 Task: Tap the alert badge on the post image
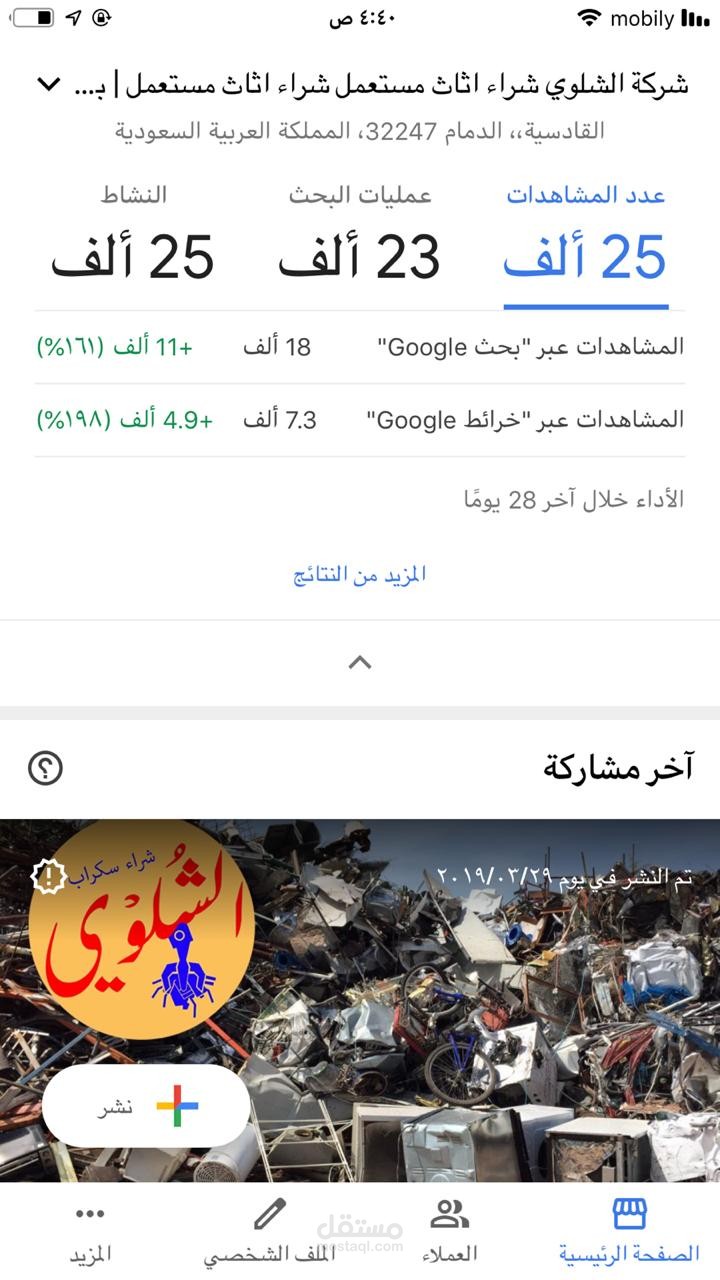pos(49,878)
